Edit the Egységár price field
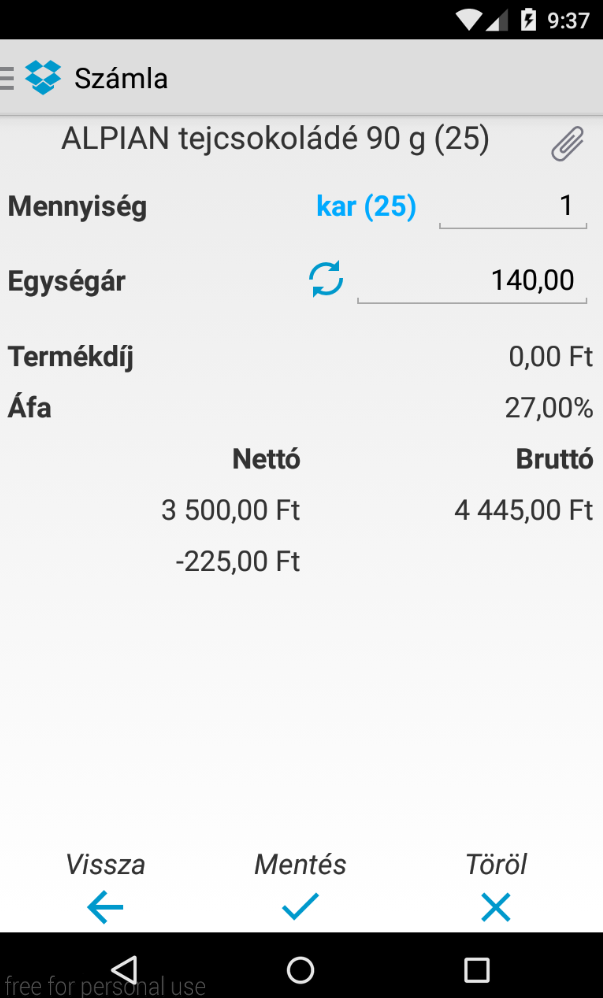This screenshot has height=998, width=603. pyautogui.click(x=472, y=281)
